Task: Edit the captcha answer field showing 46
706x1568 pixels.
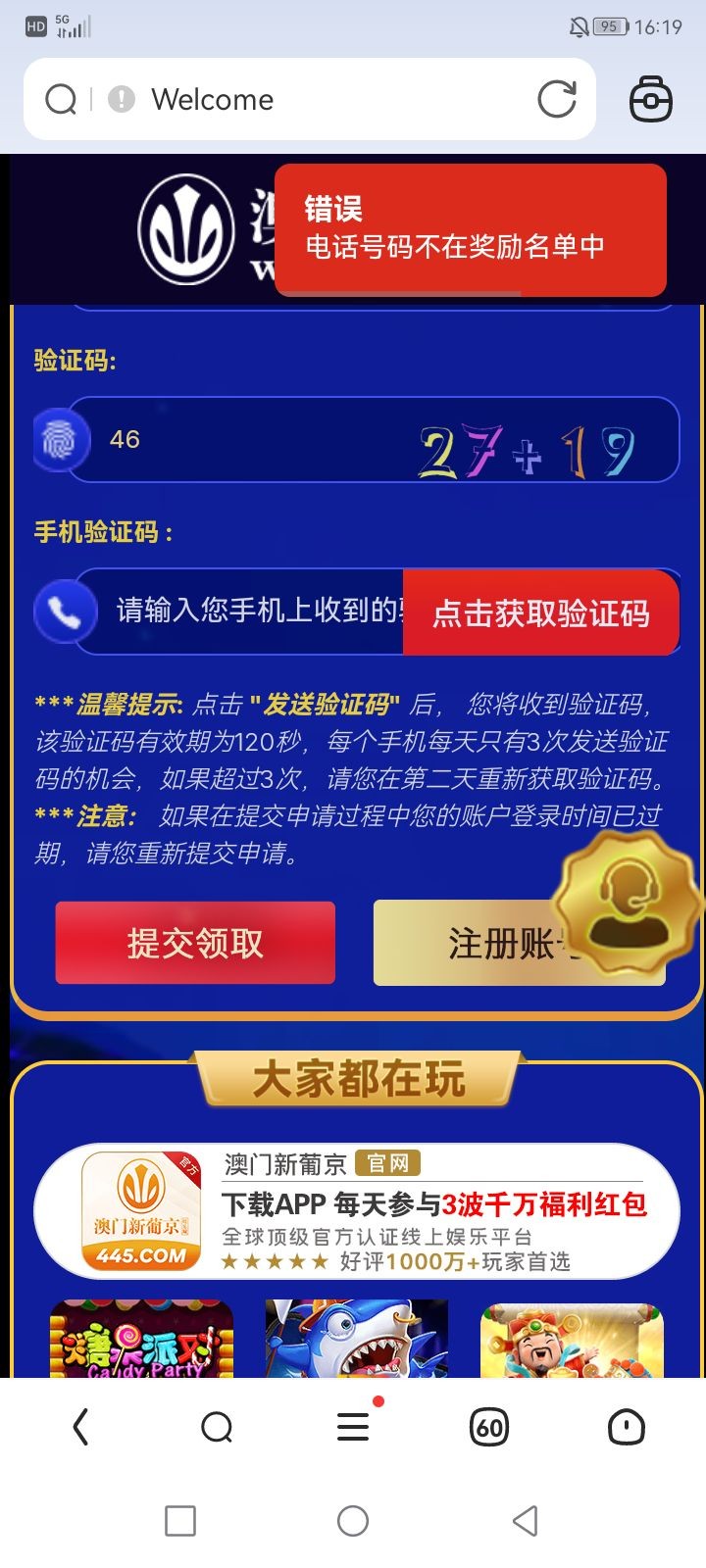Action: click(245, 440)
